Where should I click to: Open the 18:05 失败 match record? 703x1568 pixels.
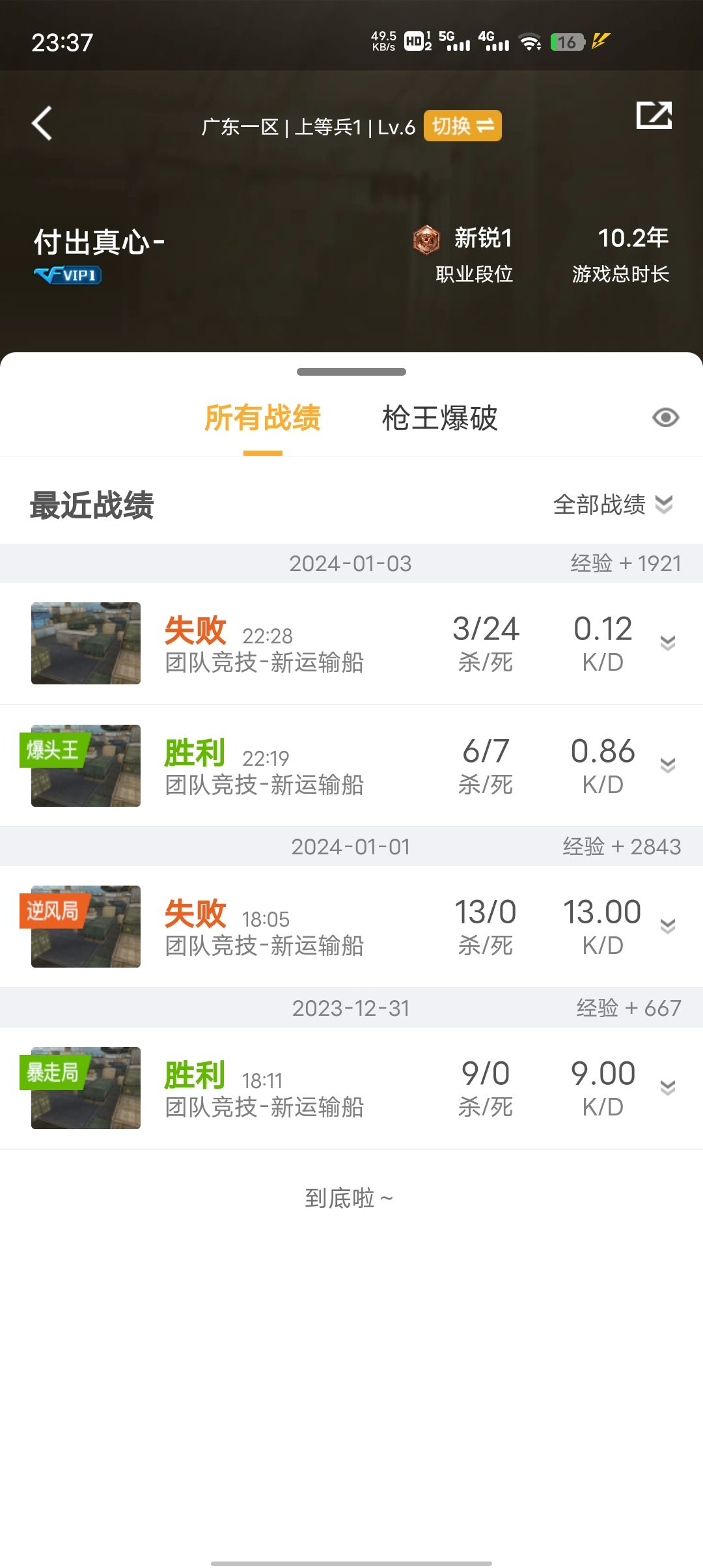351,927
